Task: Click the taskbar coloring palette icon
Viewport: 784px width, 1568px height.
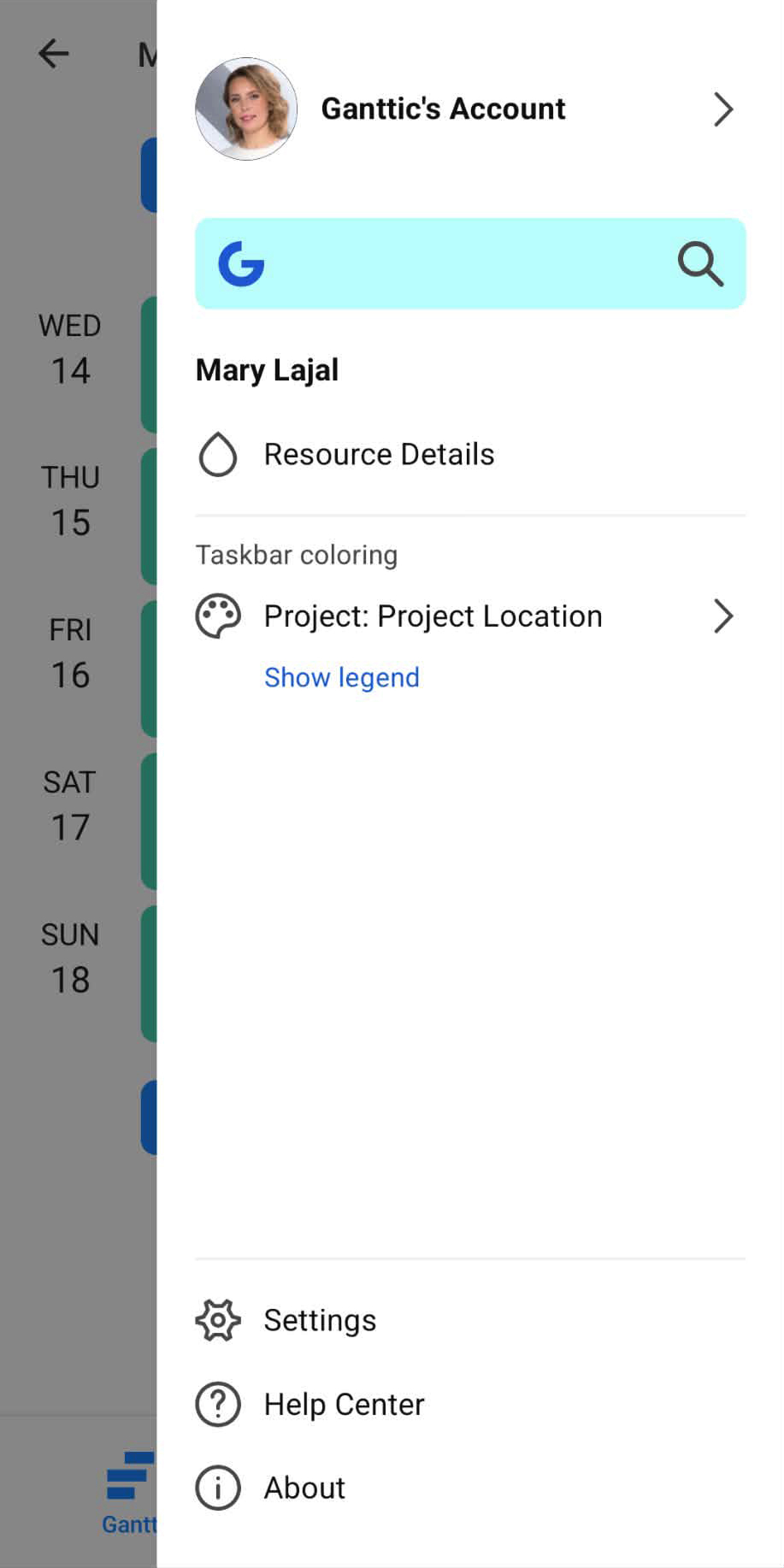Action: (x=218, y=615)
